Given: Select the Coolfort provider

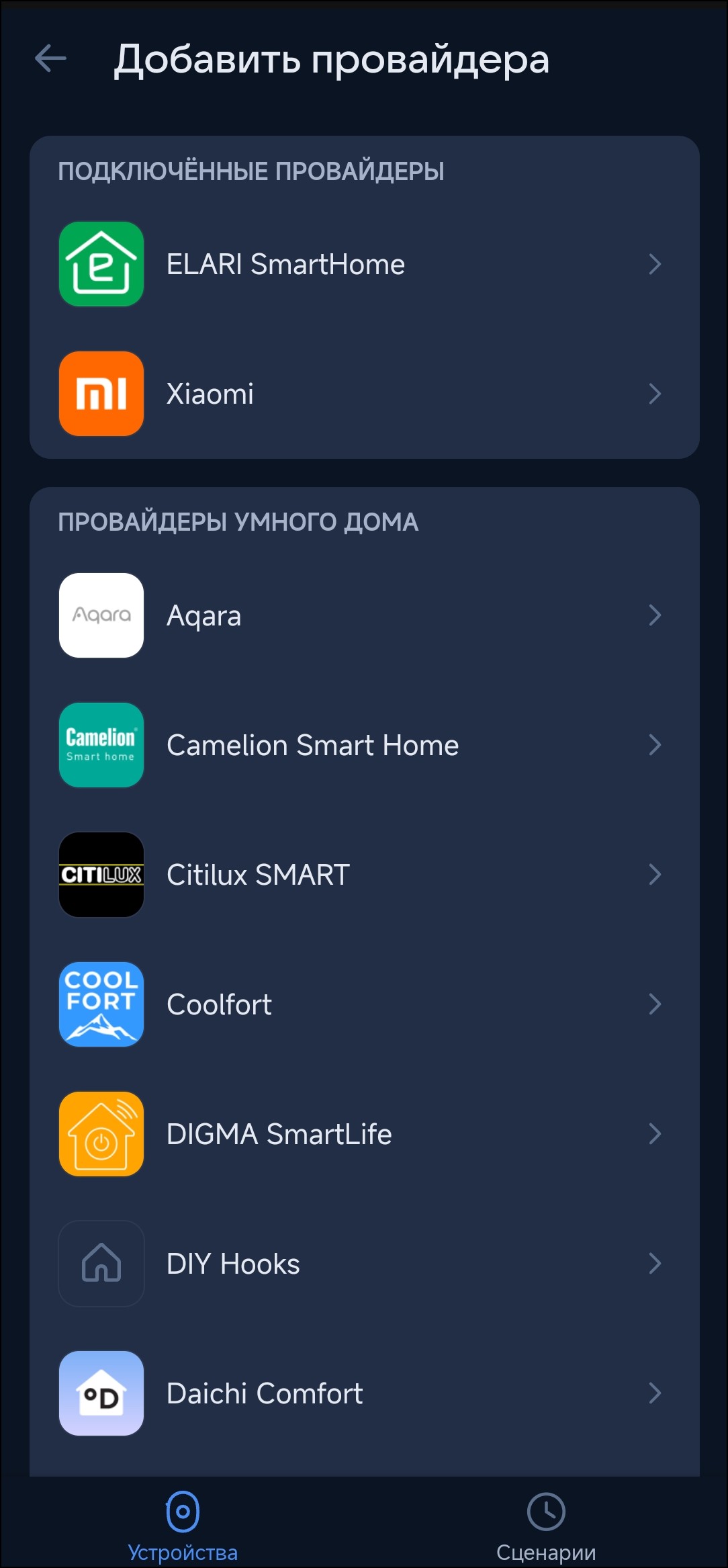Looking at the screenshot, I should click(x=363, y=1004).
